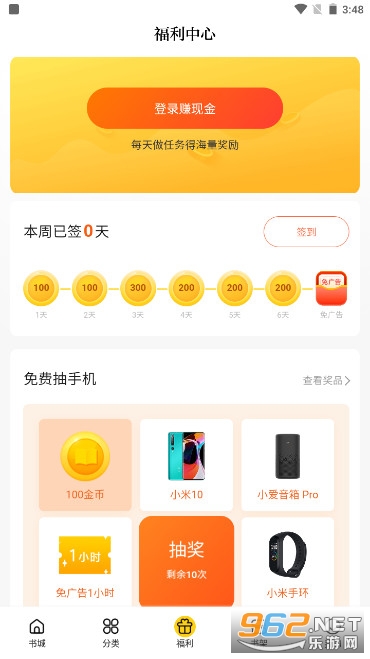370x659 pixels.
Task: Select the 免广告1小时 prize tile
Action: click(85, 562)
